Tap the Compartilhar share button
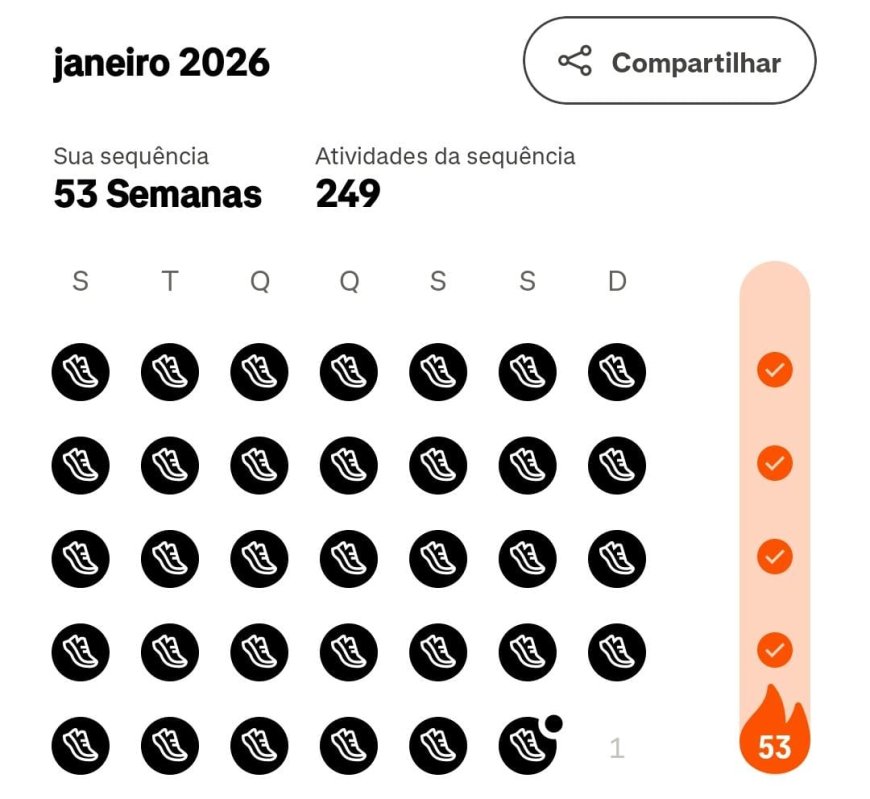Viewport: 870px width, 799px height. pyautogui.click(x=669, y=62)
